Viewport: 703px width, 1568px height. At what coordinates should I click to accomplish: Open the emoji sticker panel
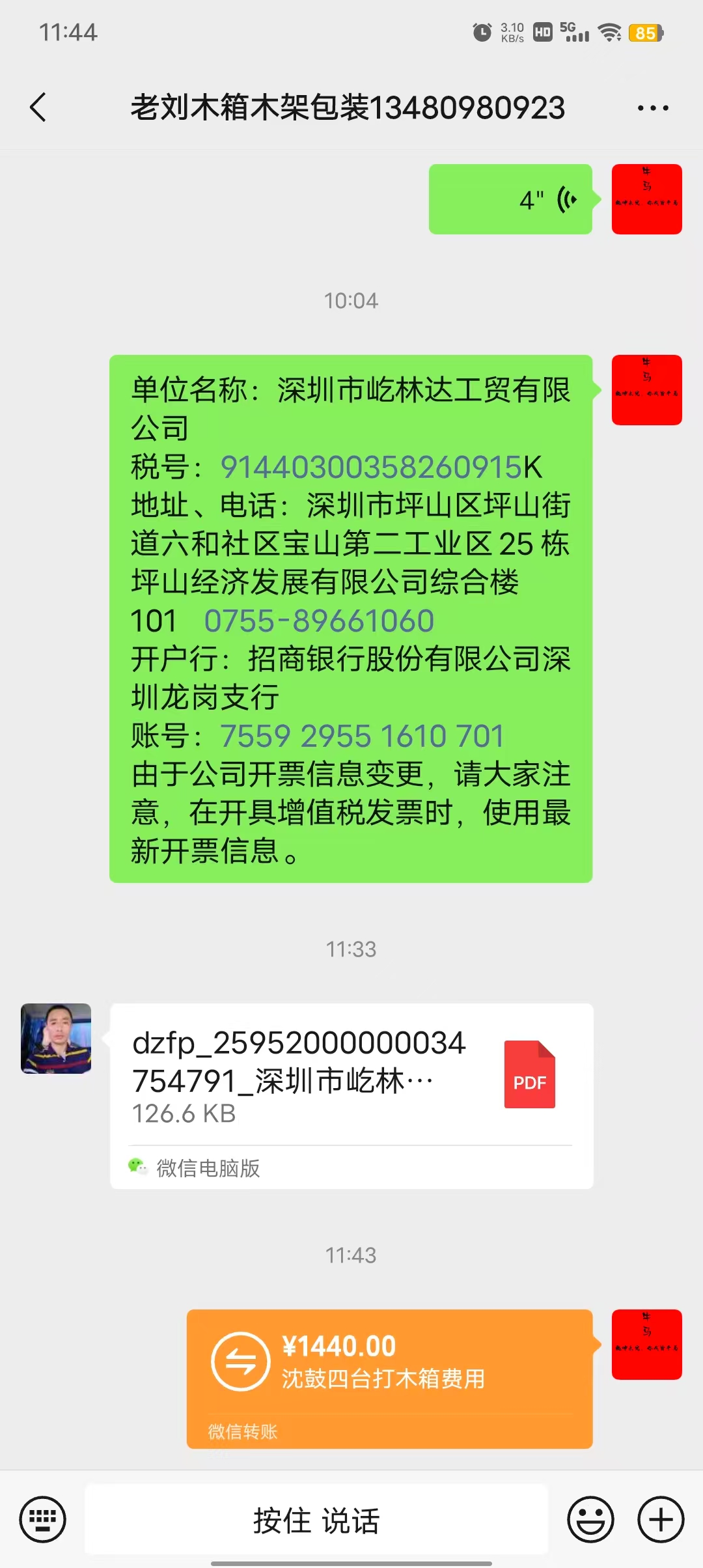[590, 1520]
